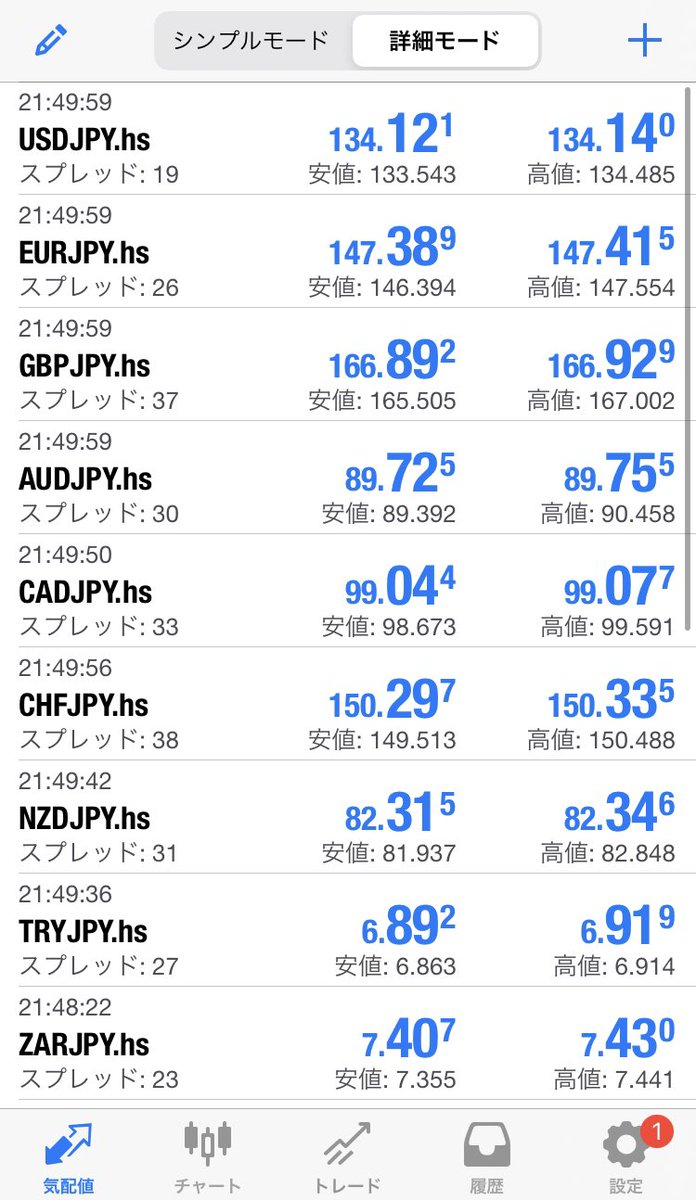Select the NZDJPY.hs row
696x1200 pixels.
tap(348, 816)
